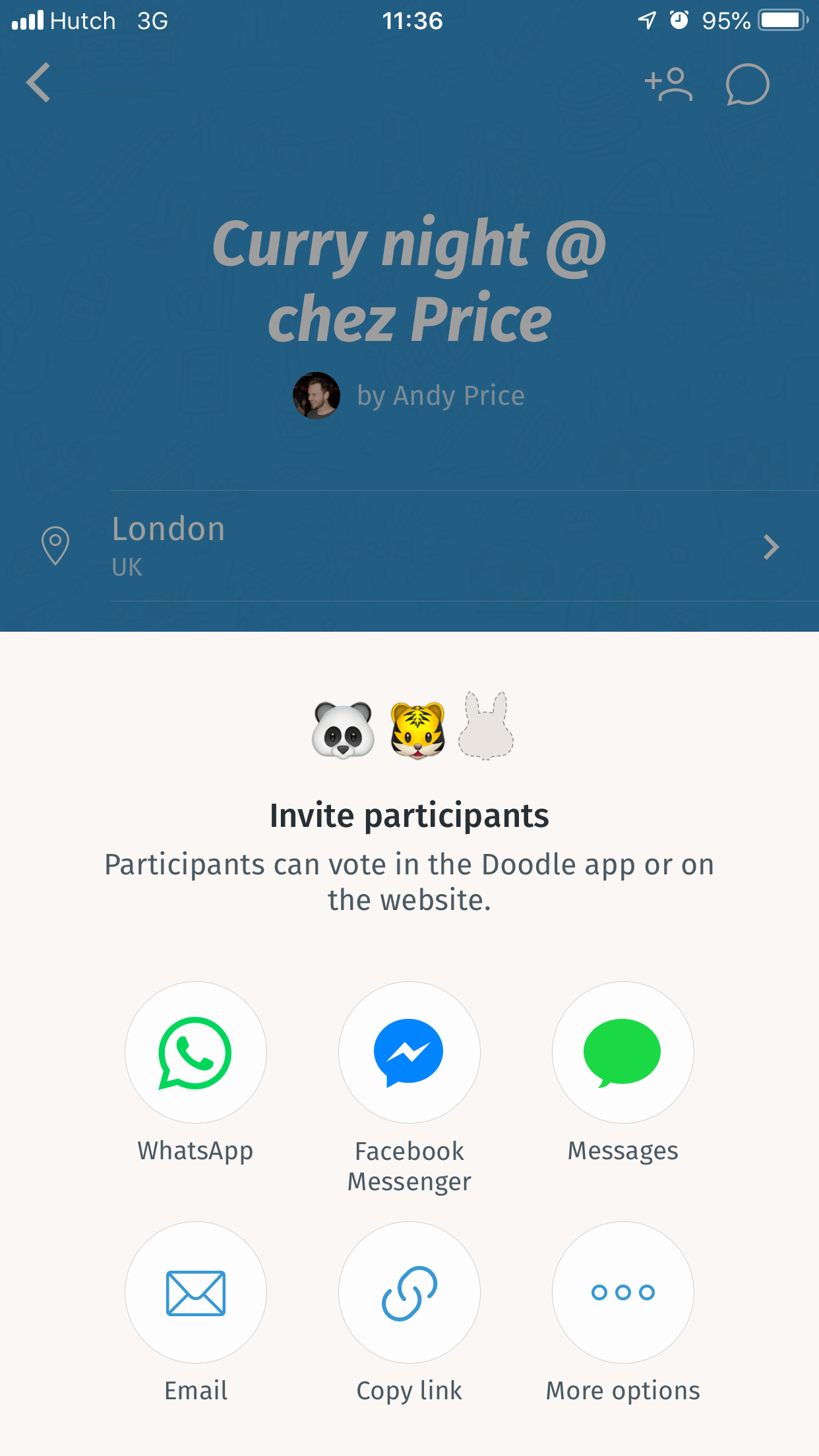Screen dimensions: 819x1456
Task: Invite participants via Facebook Messenger
Action: [409, 1053]
